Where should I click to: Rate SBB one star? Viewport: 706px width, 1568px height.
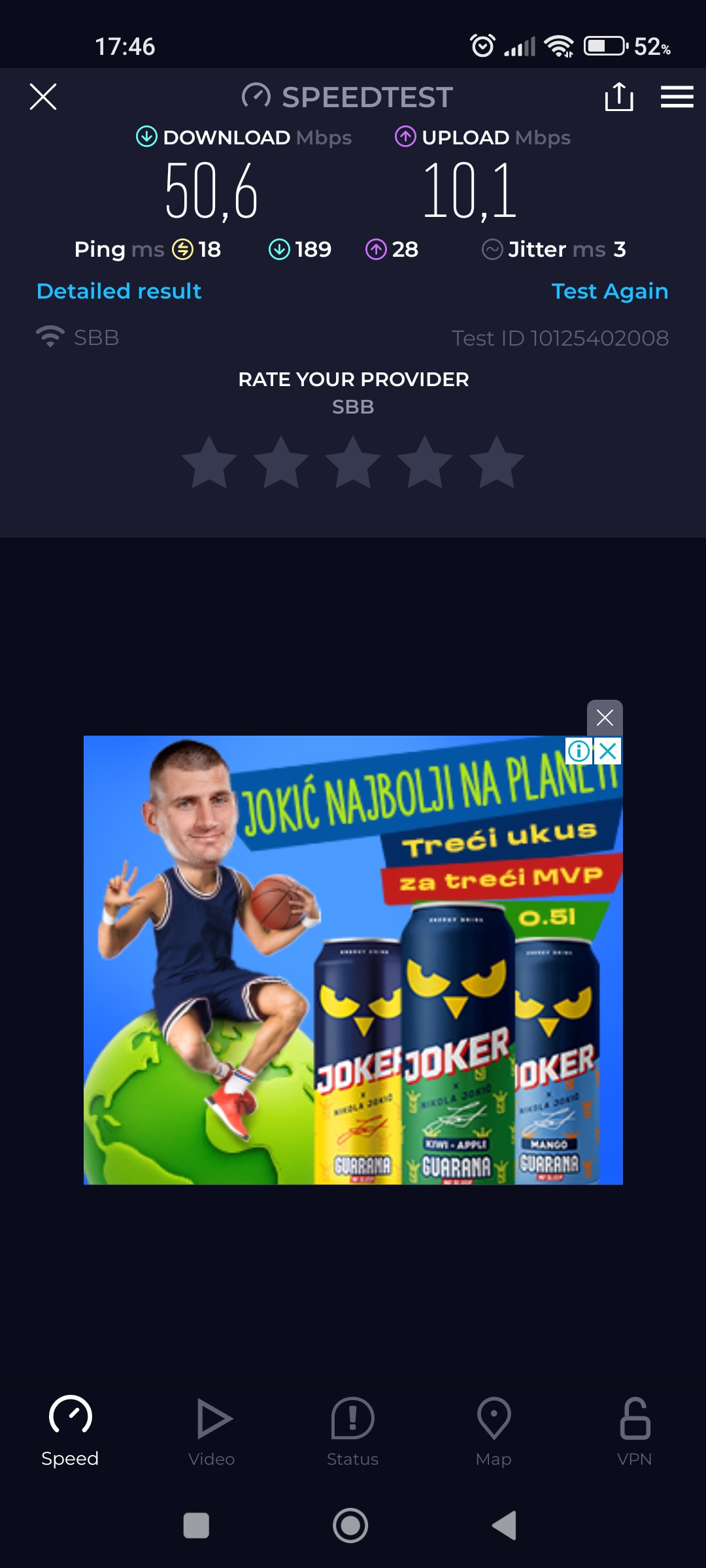click(209, 463)
